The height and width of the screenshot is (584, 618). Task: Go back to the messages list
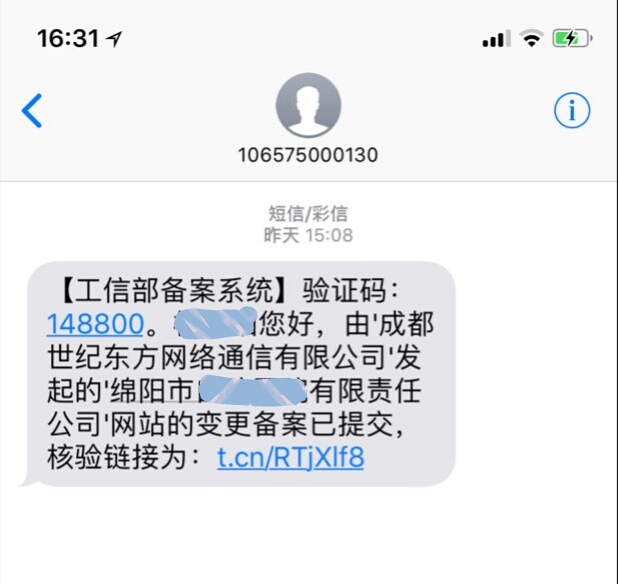pos(32,109)
